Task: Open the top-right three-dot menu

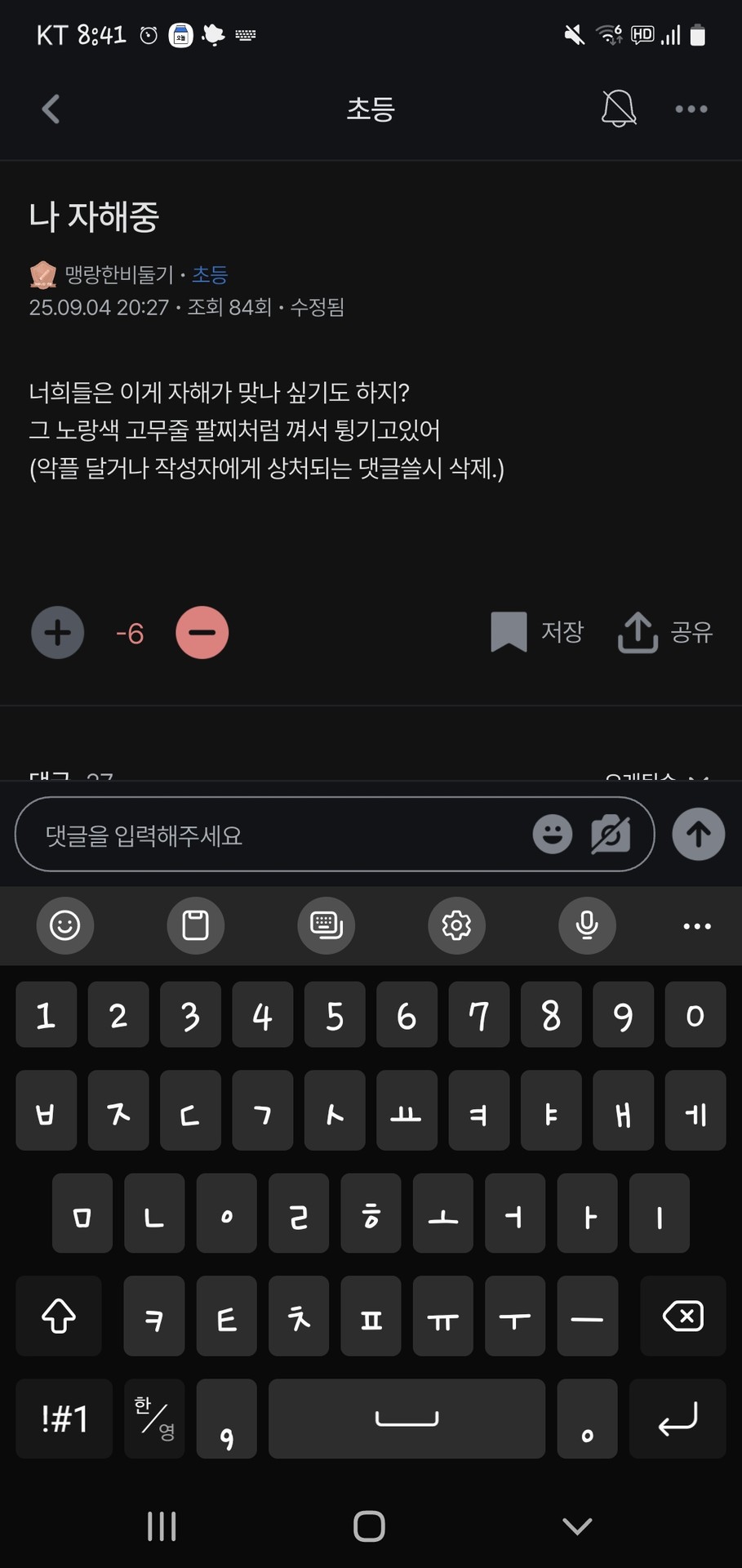Action: (x=691, y=109)
